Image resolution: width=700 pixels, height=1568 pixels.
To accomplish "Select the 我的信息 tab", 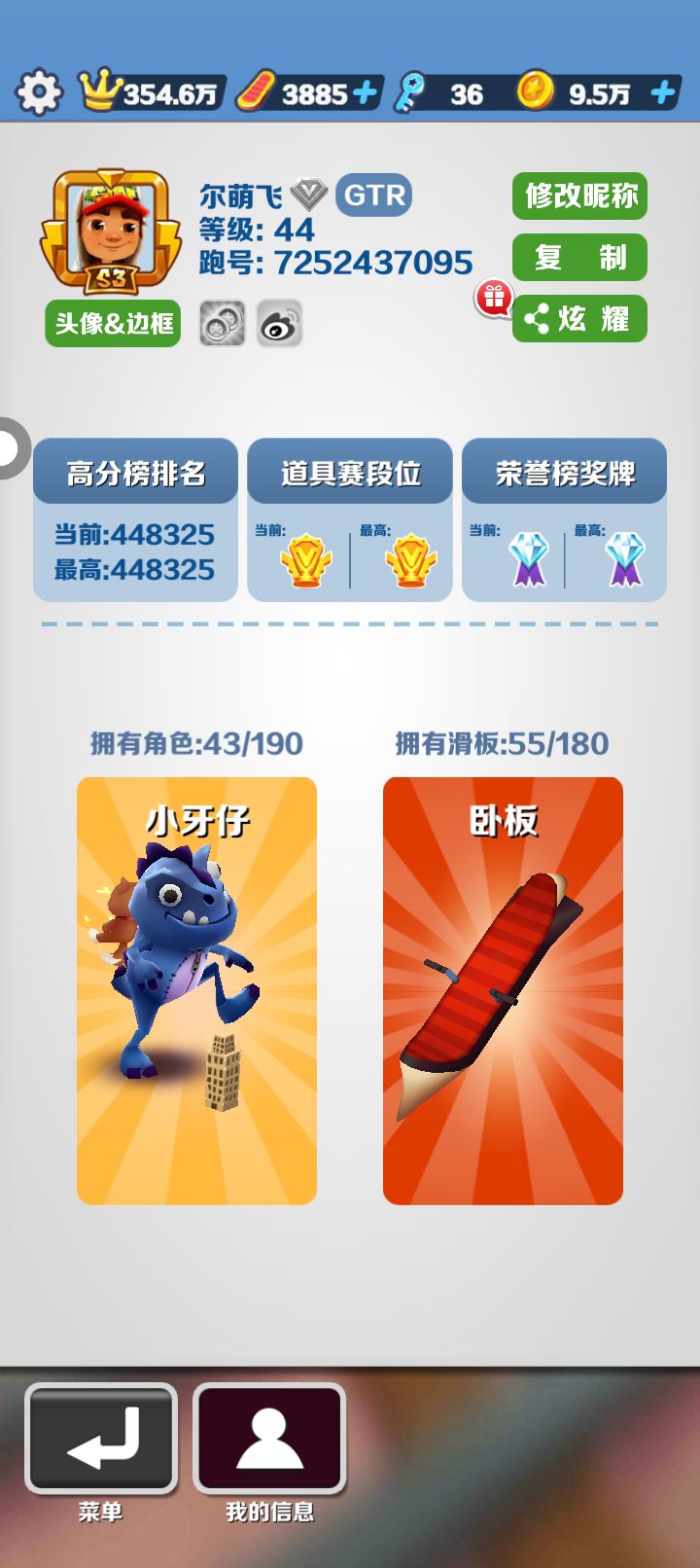I will pos(269,1440).
